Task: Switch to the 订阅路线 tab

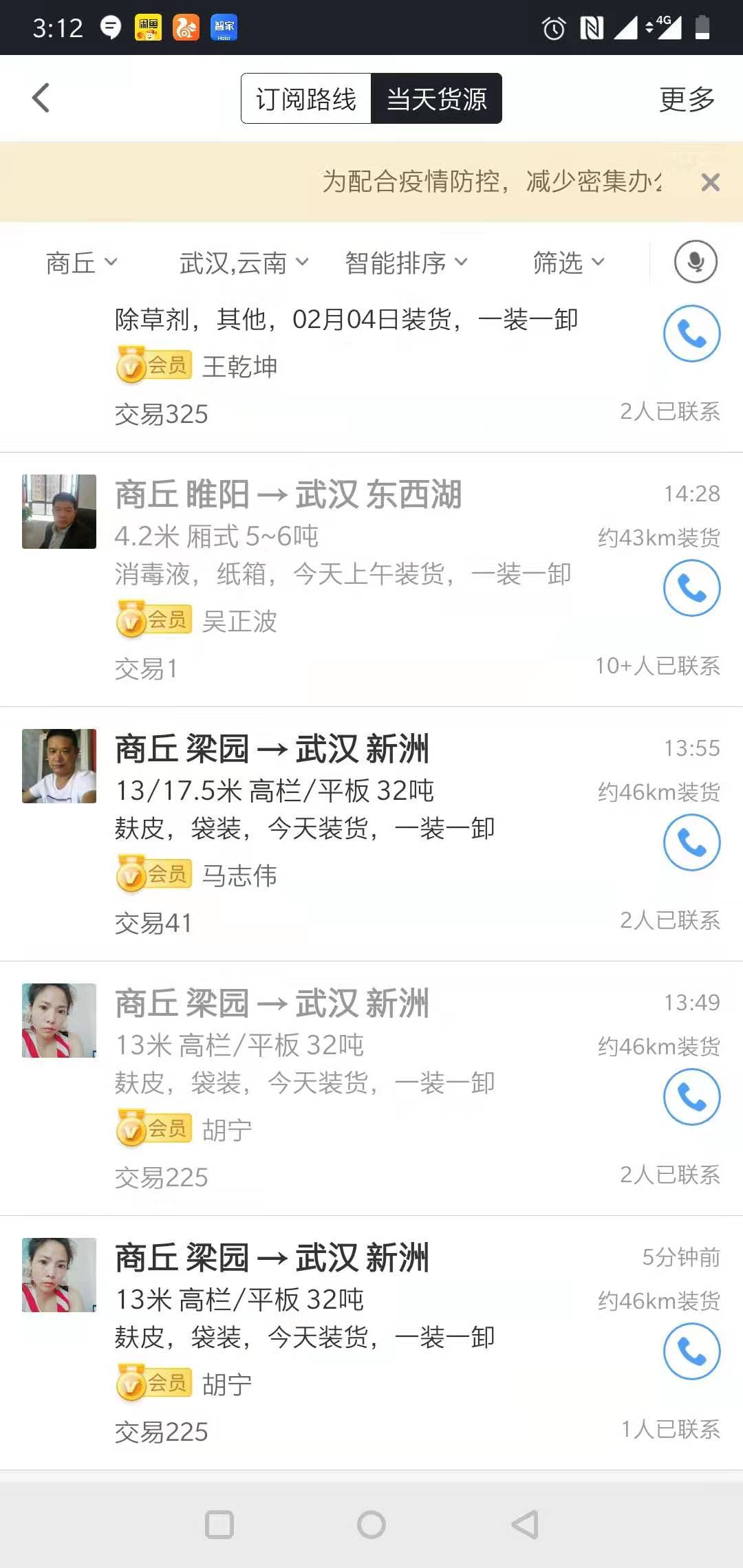Action: 307,98
